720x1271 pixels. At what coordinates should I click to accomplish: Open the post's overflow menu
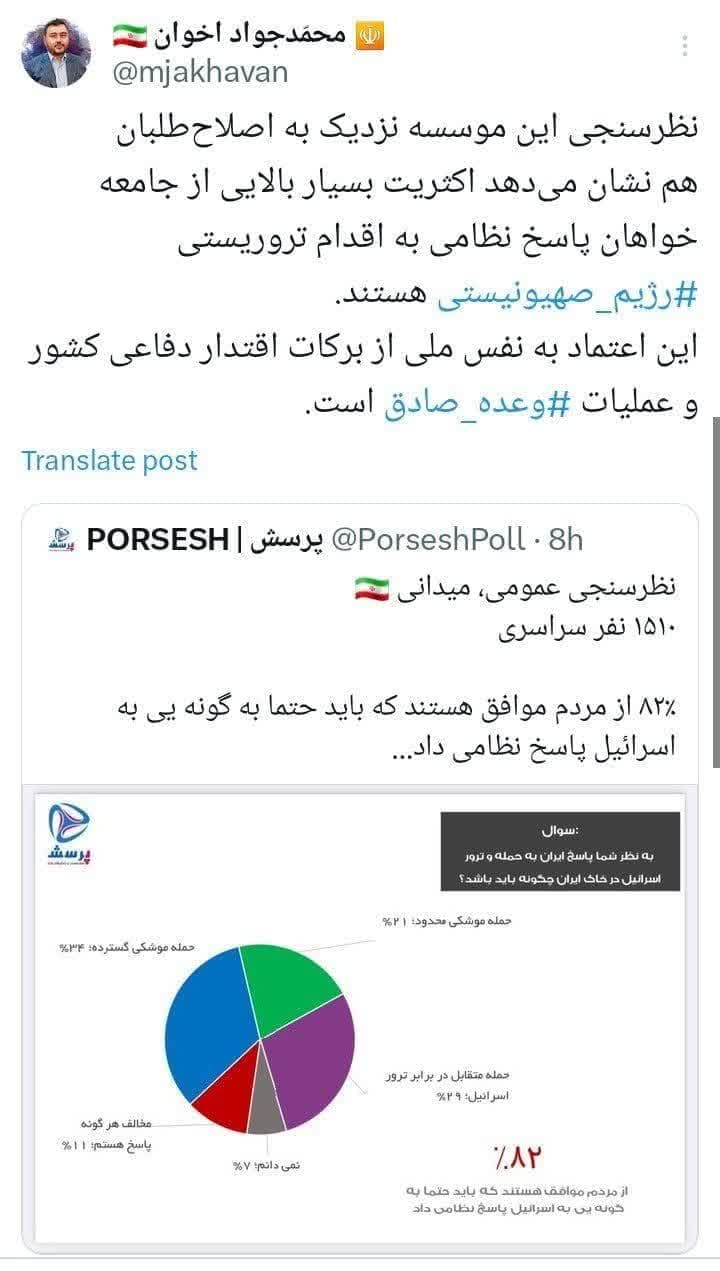click(685, 47)
